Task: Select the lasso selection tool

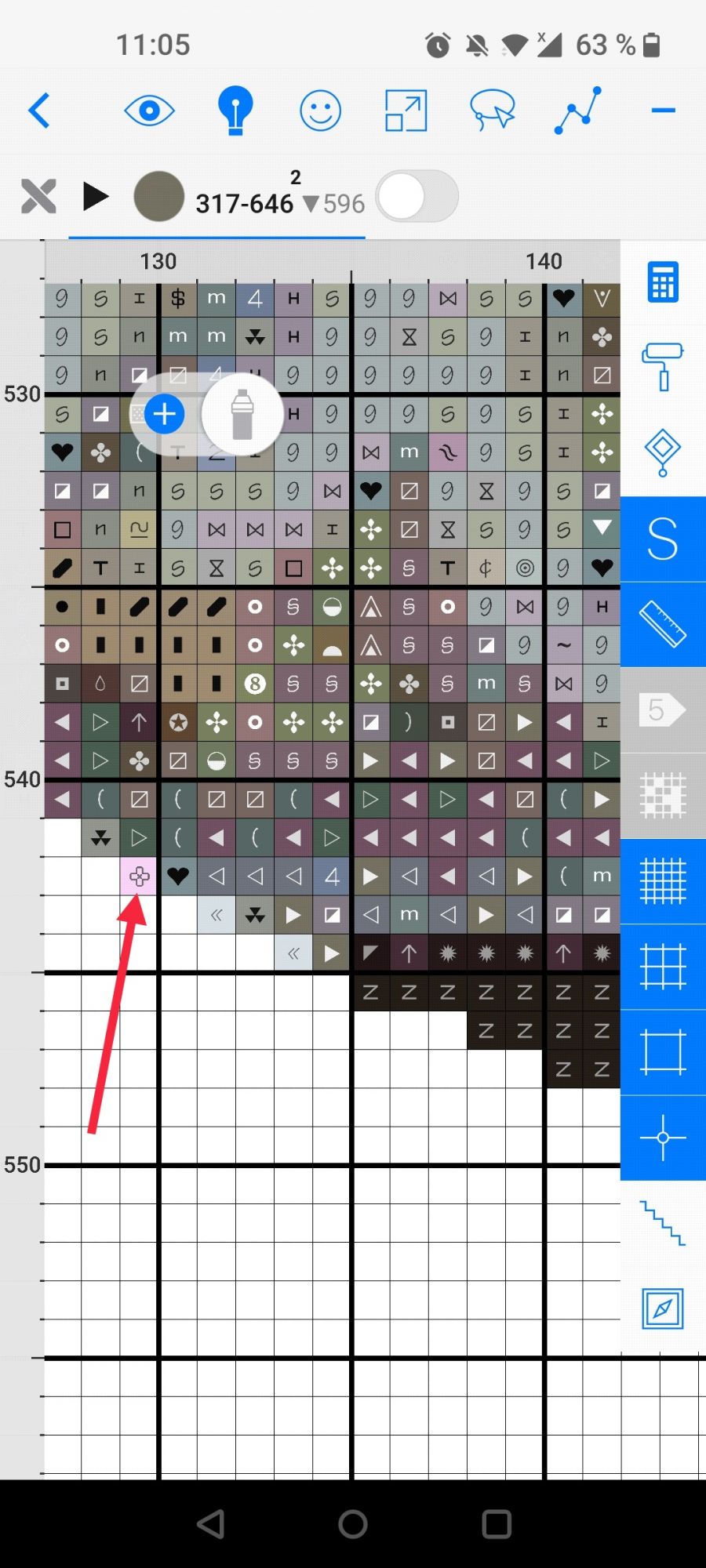Action: pyautogui.click(x=492, y=110)
